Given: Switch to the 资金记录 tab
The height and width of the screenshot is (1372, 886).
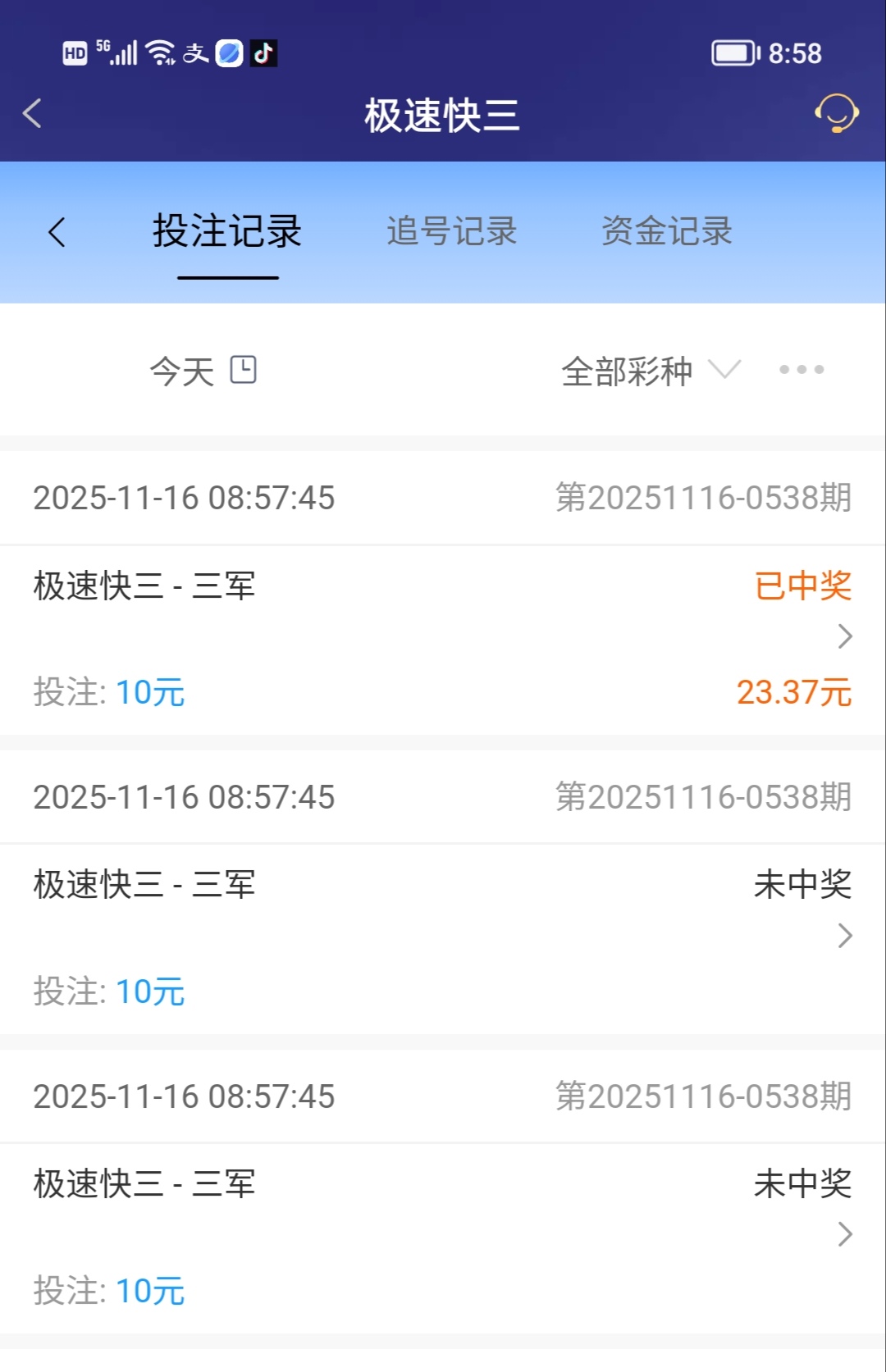Looking at the screenshot, I should coord(666,231).
